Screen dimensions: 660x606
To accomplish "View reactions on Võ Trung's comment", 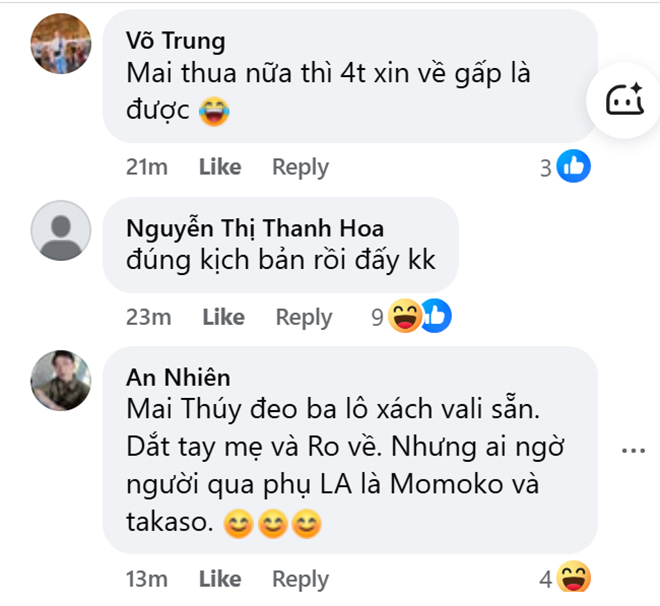I will [566, 167].
